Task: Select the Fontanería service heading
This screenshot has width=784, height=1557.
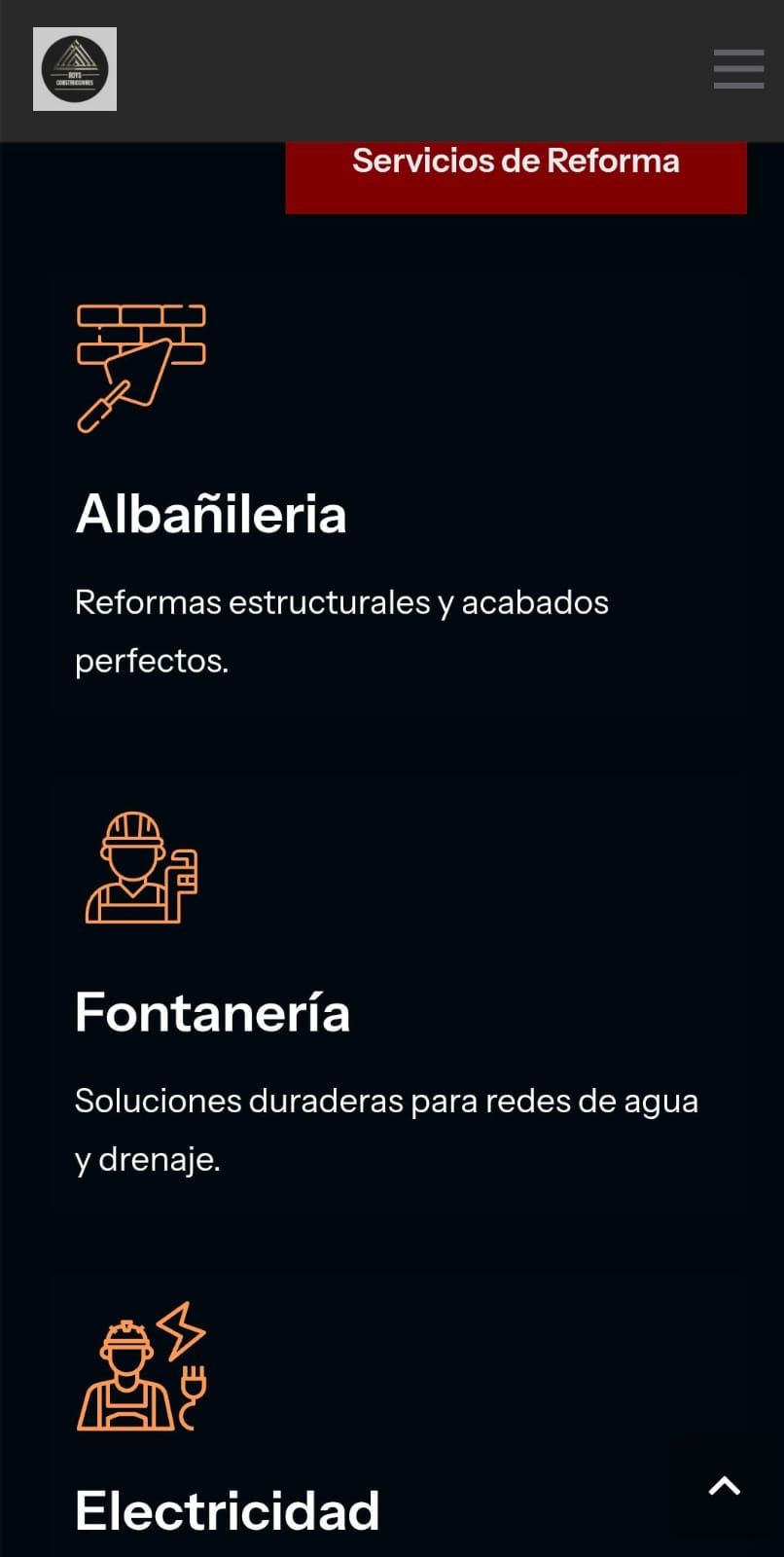Action: (x=212, y=1012)
